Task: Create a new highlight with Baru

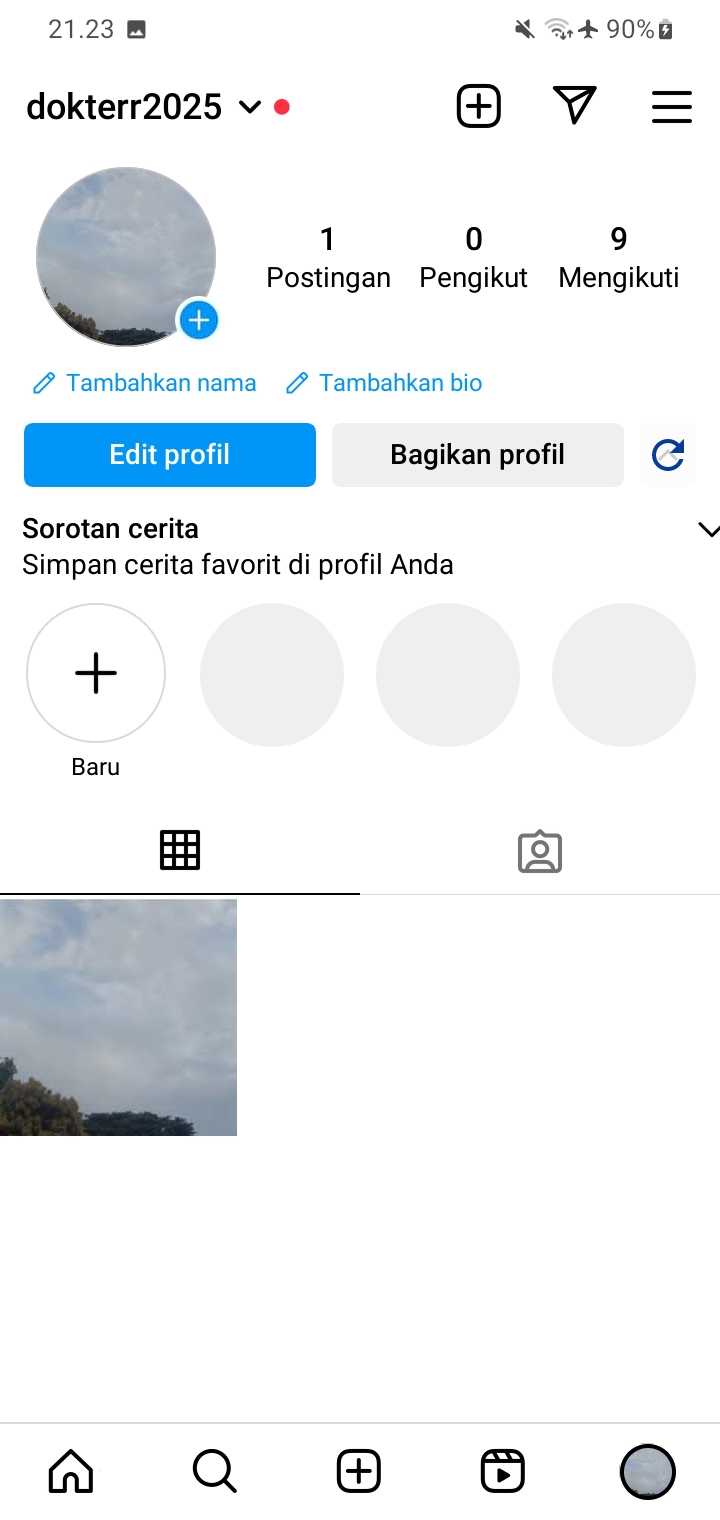Action: pyautogui.click(x=96, y=673)
